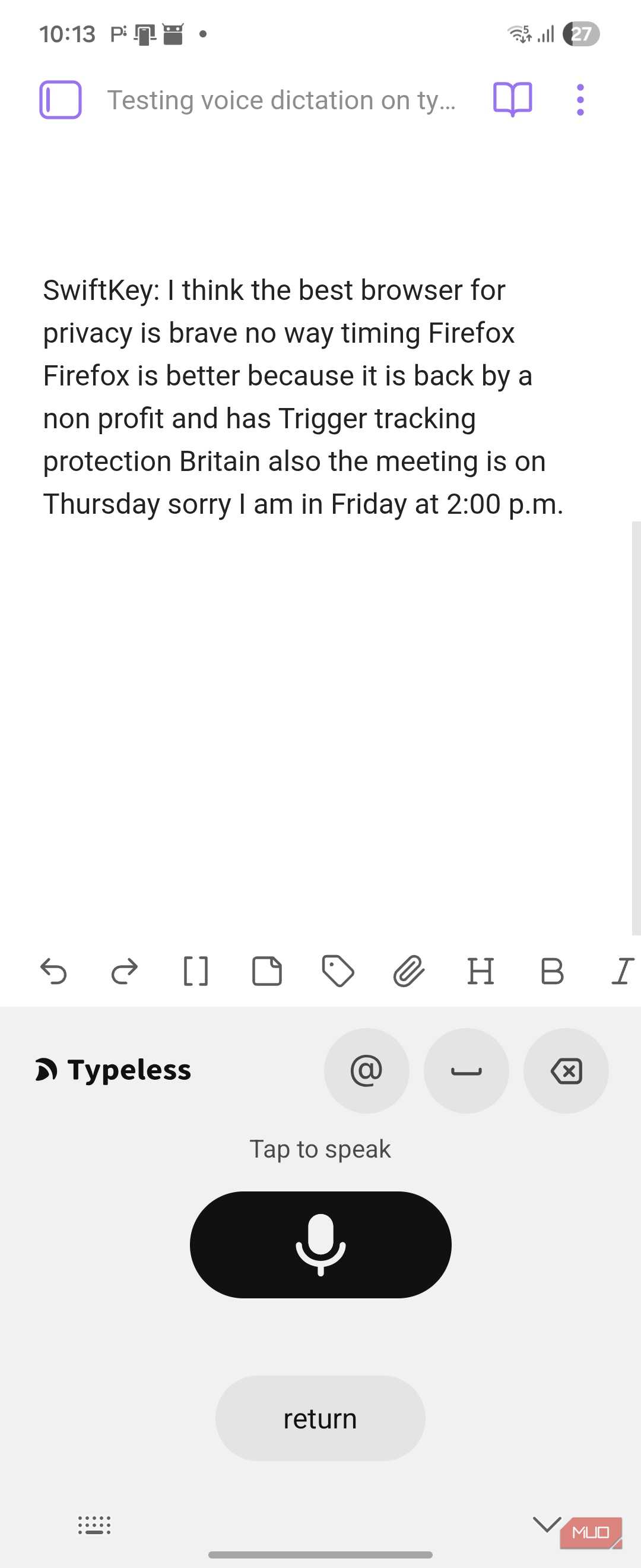
Task: Apply italic formatting
Action: click(622, 971)
